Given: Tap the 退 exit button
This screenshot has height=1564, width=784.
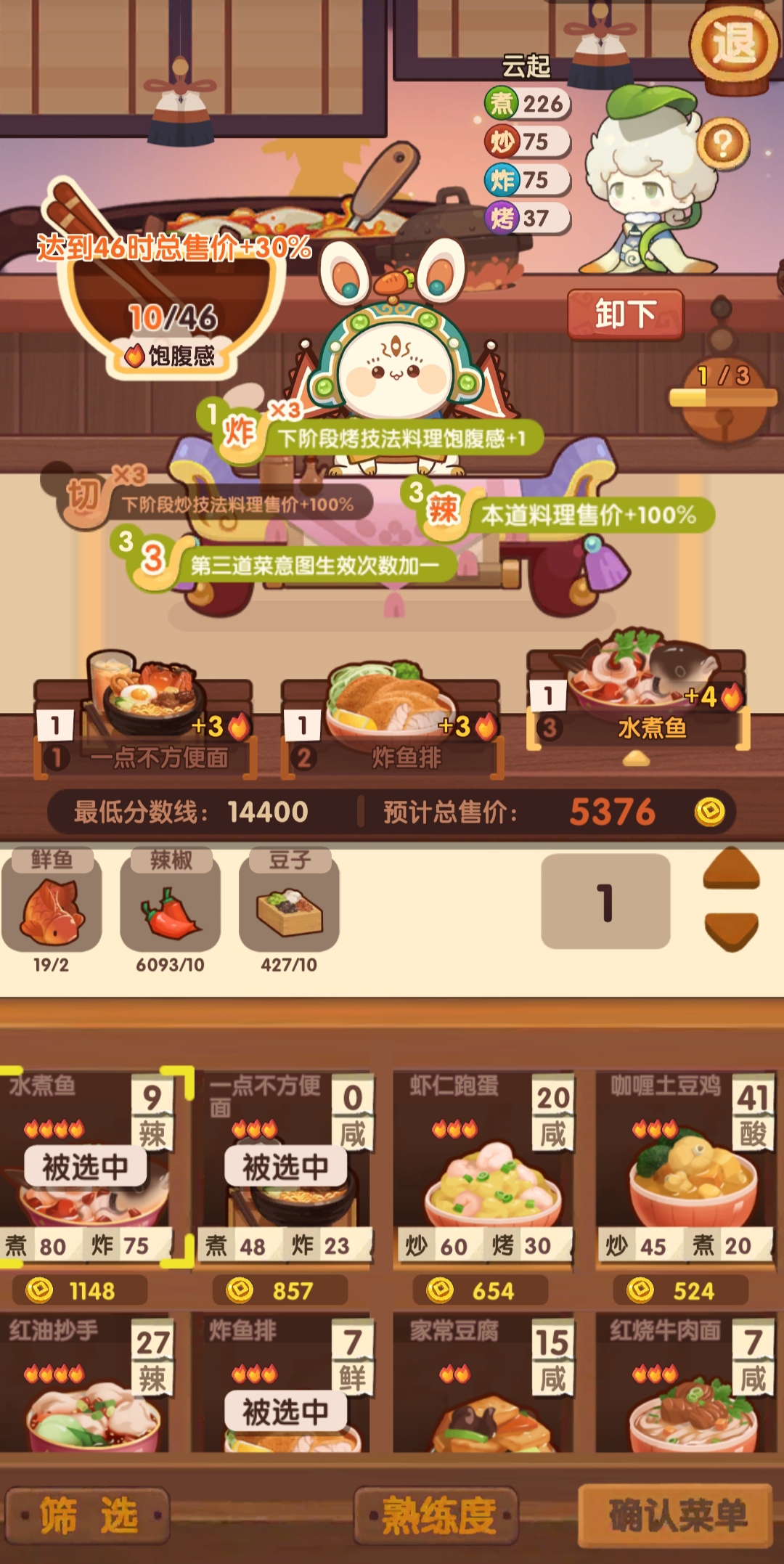Looking at the screenshot, I should pyautogui.click(x=734, y=45).
